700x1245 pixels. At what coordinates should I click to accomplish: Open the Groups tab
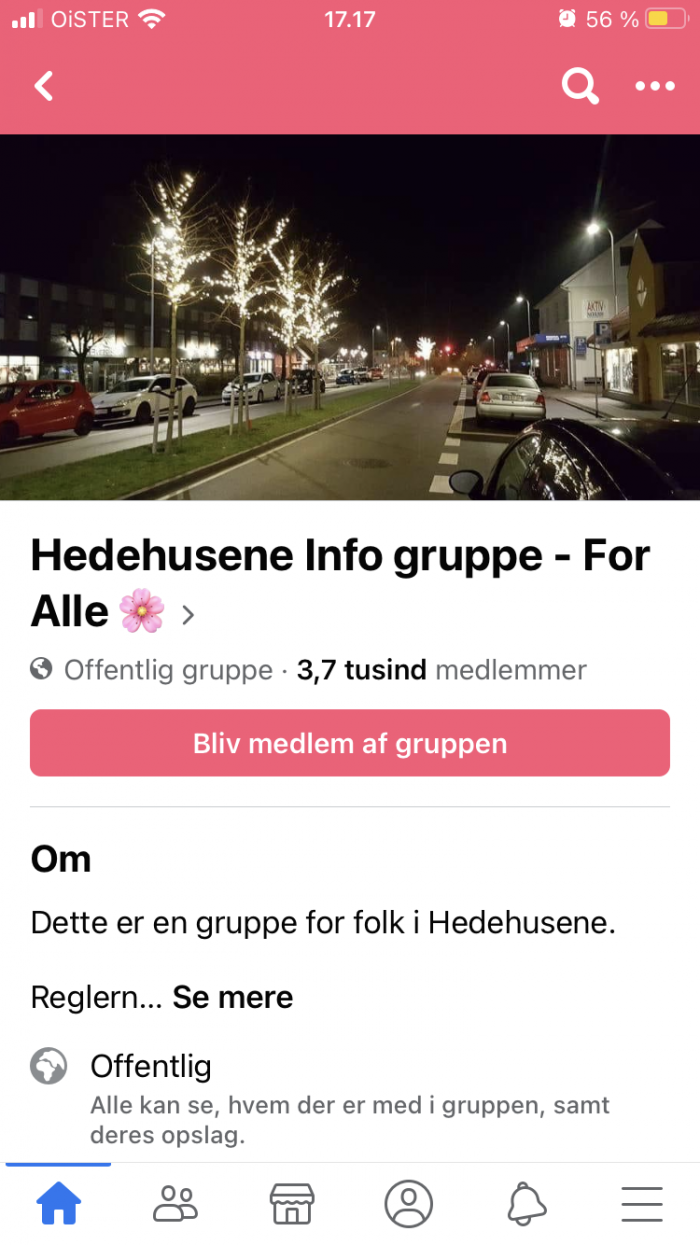[175, 1203]
